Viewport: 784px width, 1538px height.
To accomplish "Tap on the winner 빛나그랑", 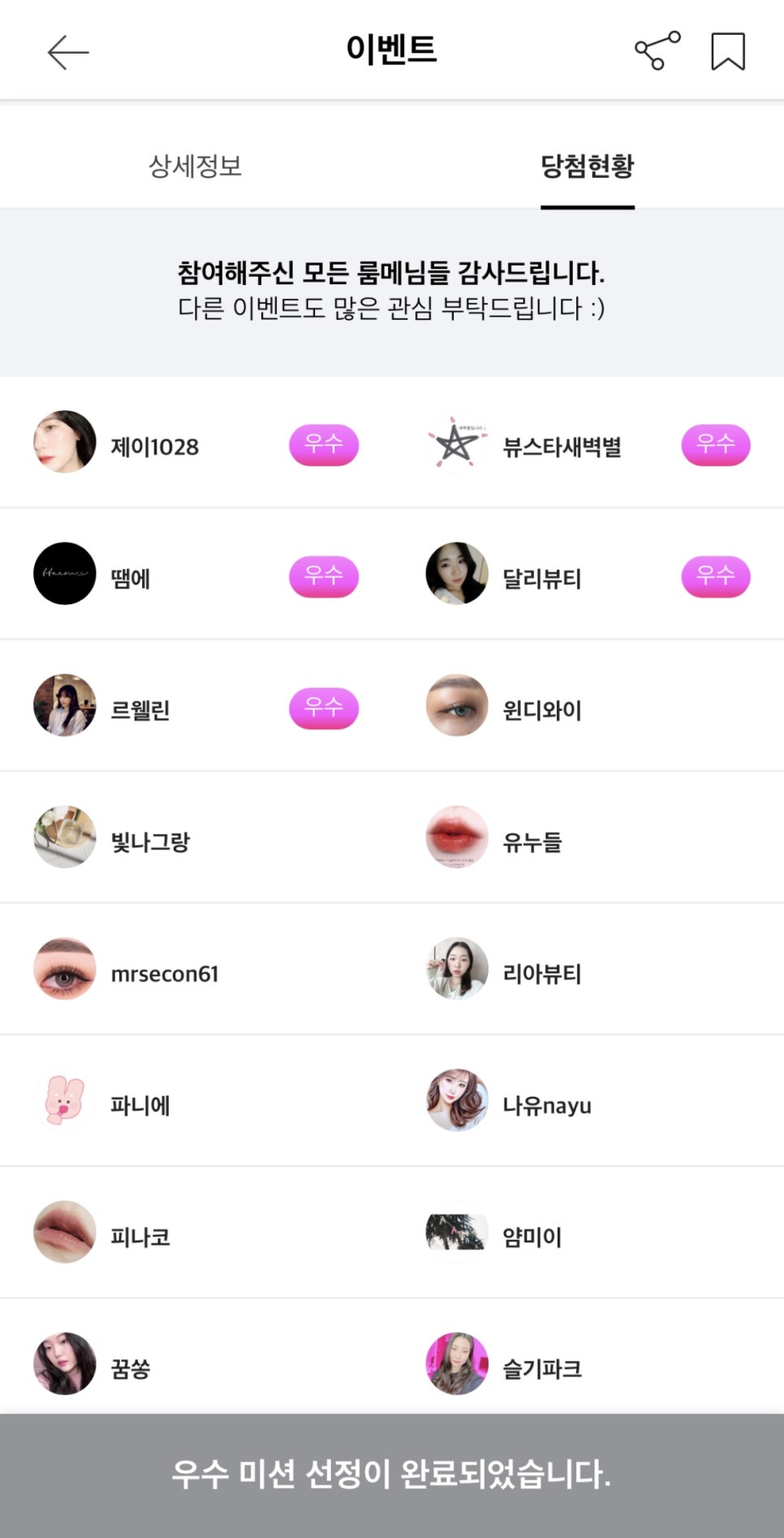I will tap(149, 841).
